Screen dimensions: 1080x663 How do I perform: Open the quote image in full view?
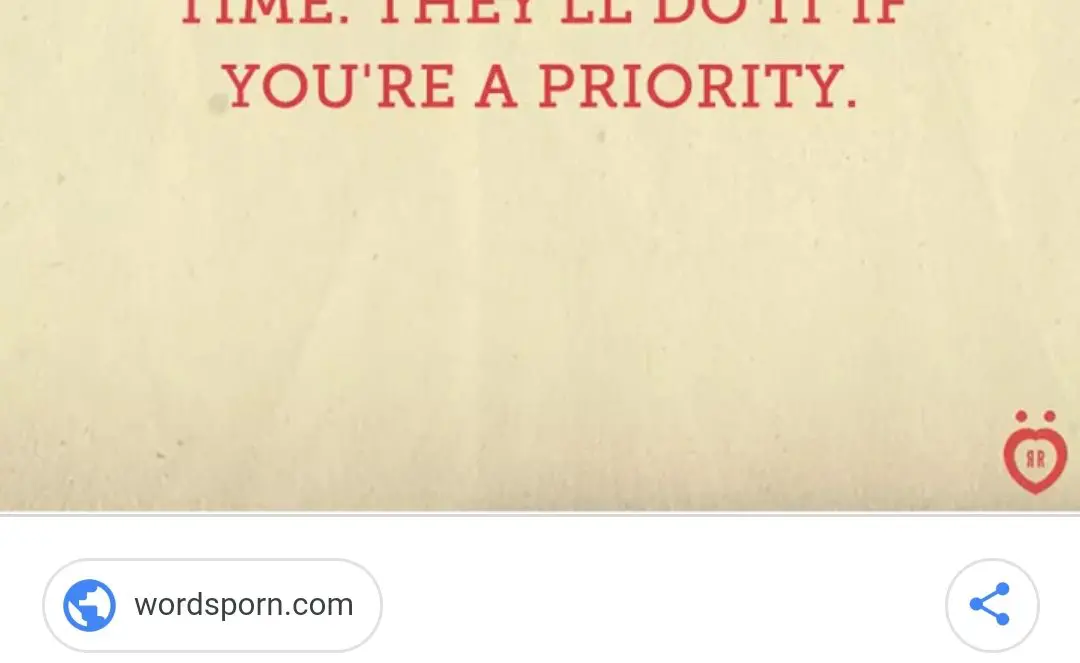(x=540, y=260)
